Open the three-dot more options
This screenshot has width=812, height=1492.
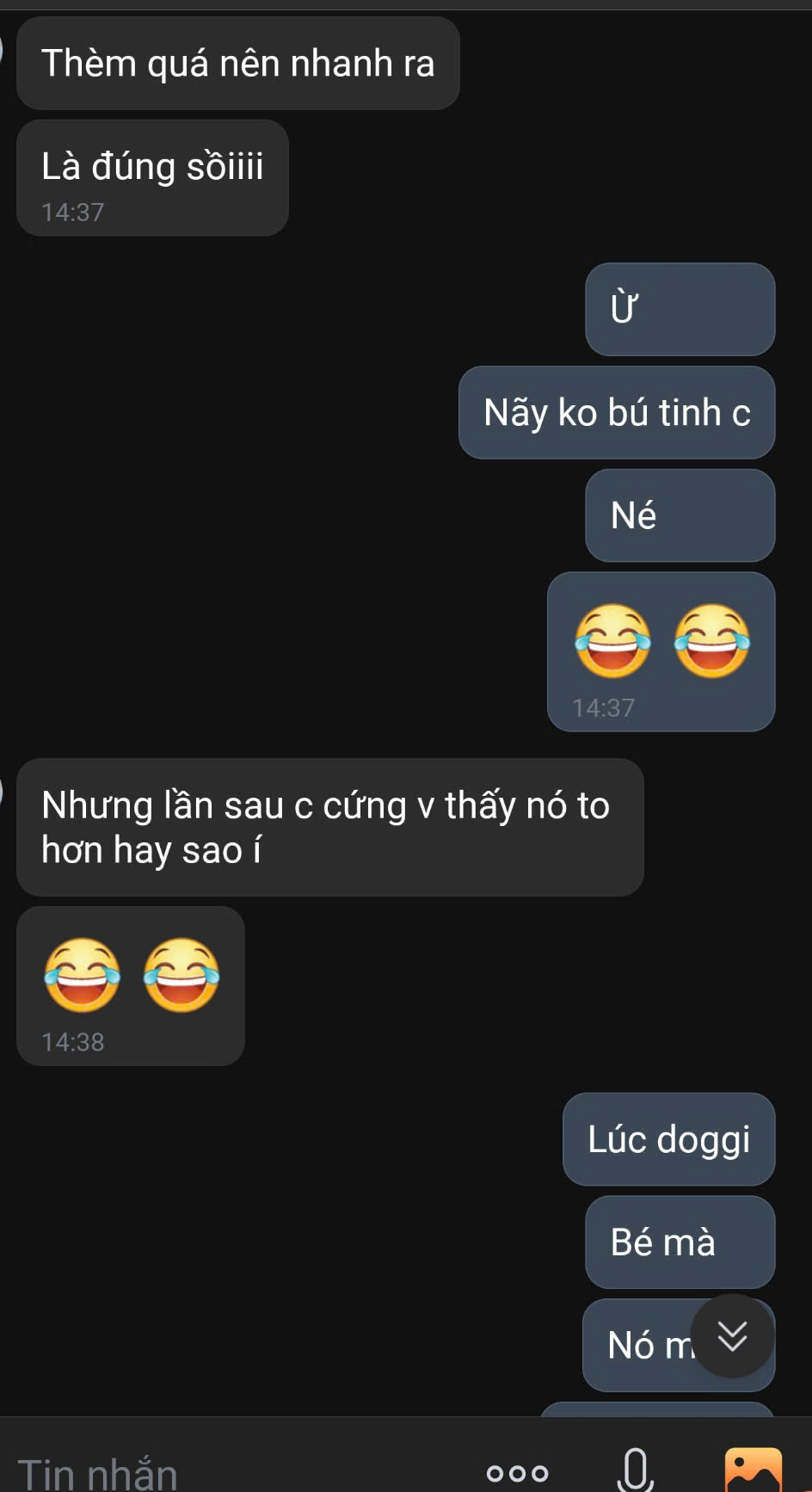pos(517,1473)
